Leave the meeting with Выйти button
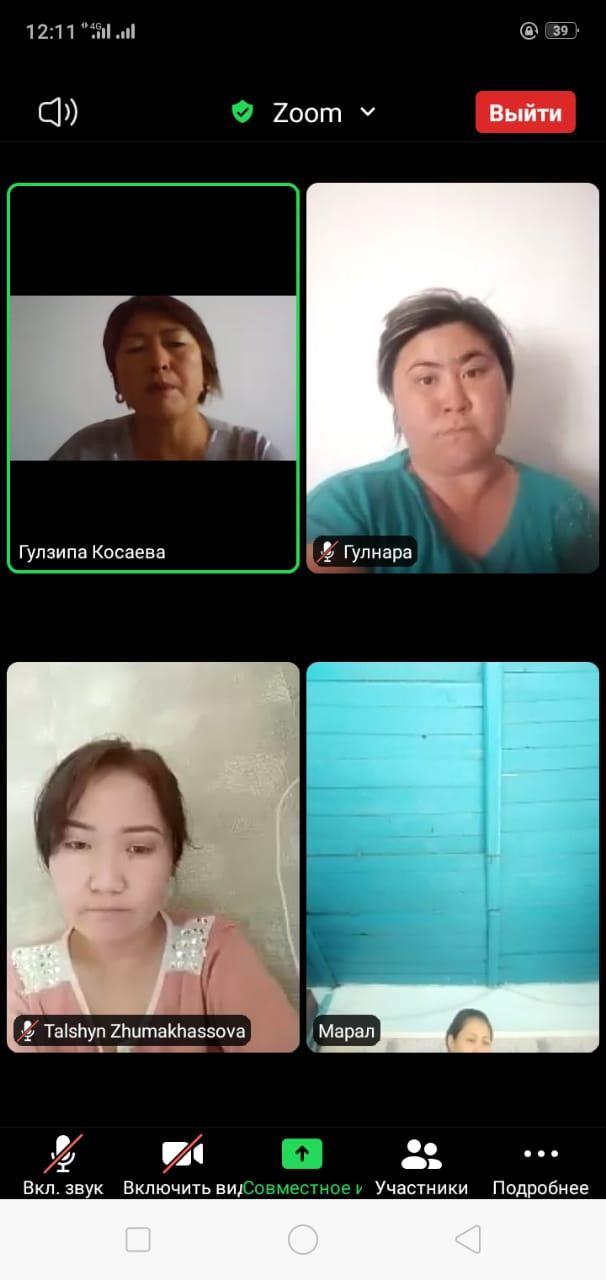 [525, 112]
